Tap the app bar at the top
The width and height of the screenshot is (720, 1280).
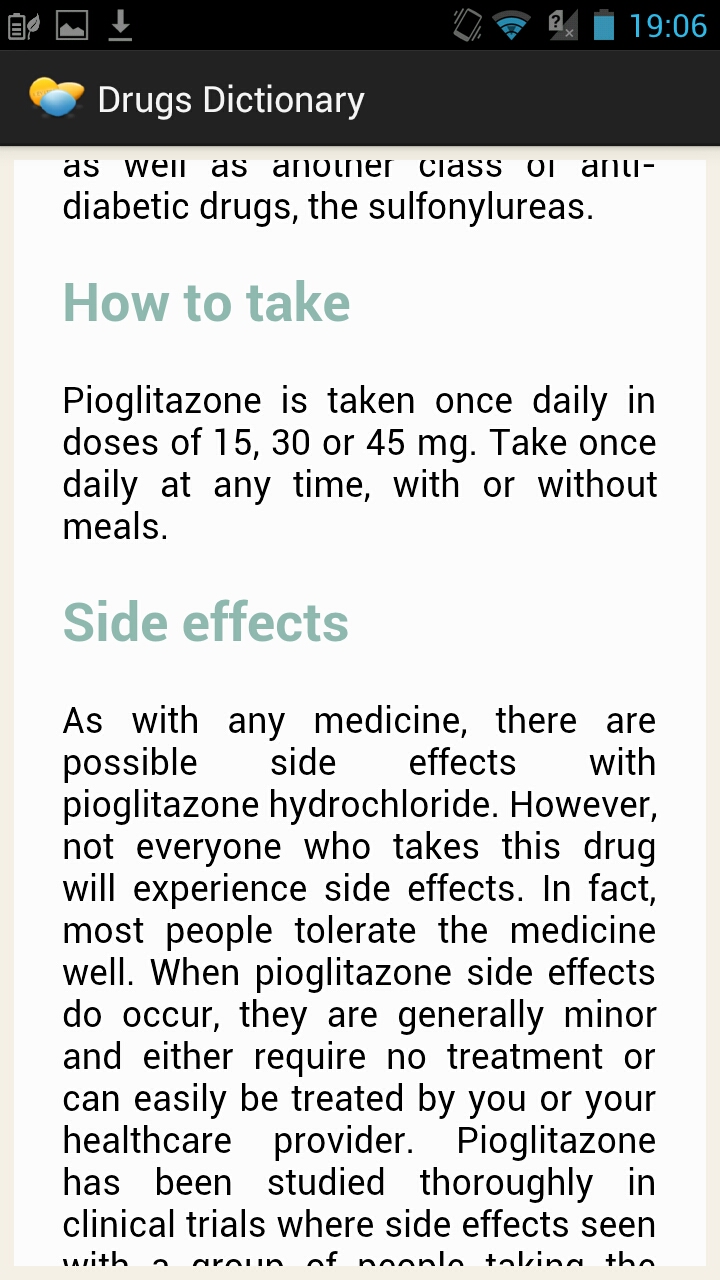pos(360,98)
